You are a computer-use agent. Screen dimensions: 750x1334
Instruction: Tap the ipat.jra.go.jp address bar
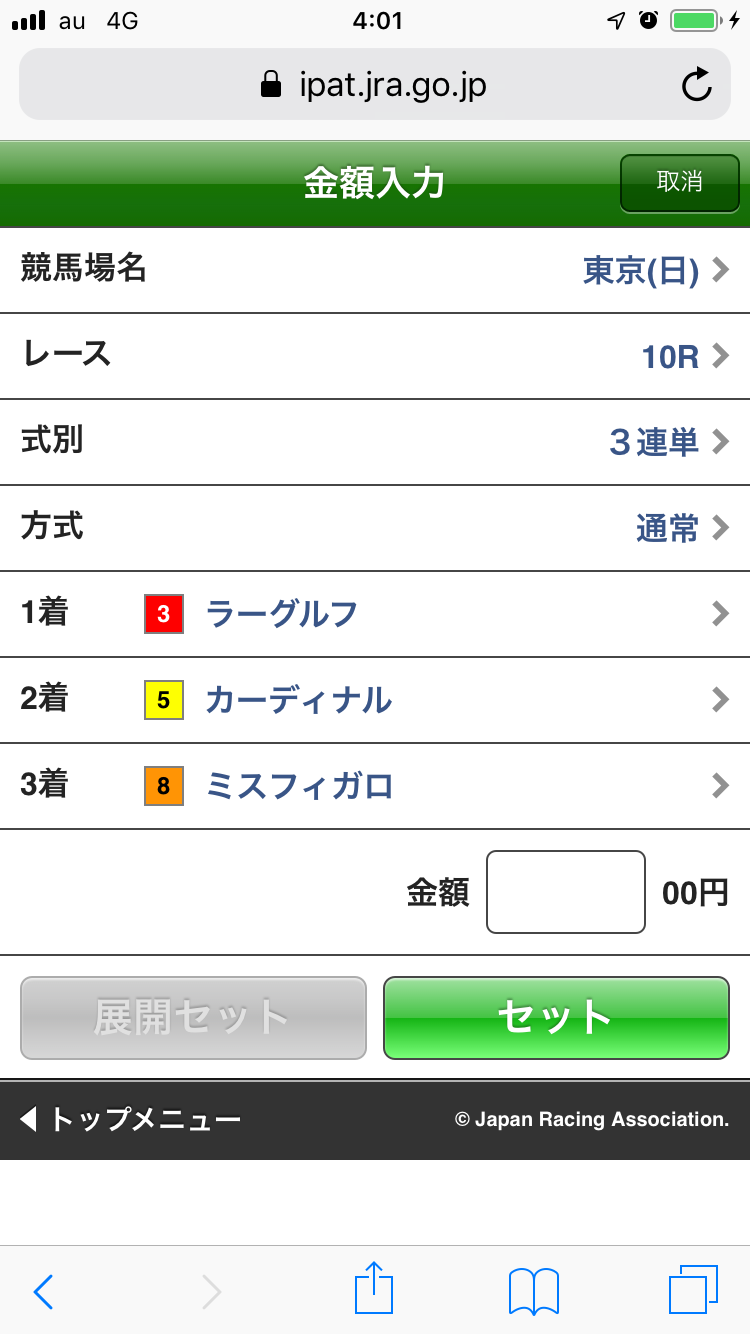point(374,85)
